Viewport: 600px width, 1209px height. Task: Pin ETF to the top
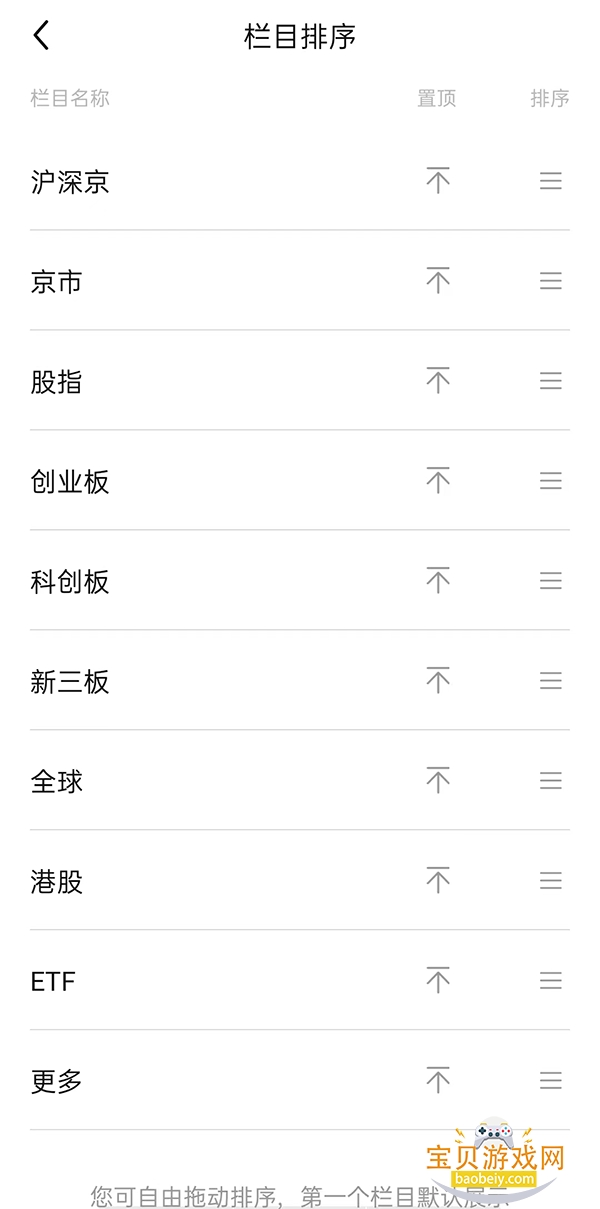click(x=438, y=981)
